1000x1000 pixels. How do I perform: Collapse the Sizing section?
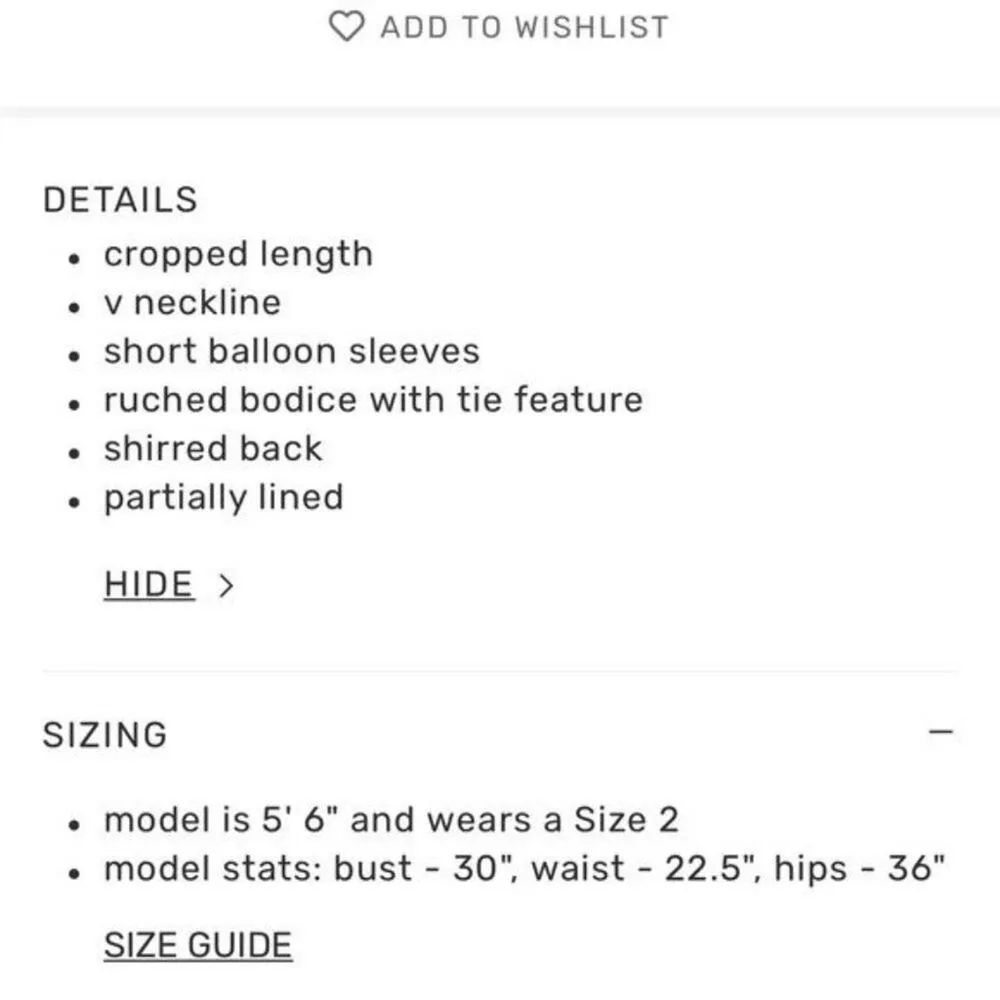click(x=941, y=732)
